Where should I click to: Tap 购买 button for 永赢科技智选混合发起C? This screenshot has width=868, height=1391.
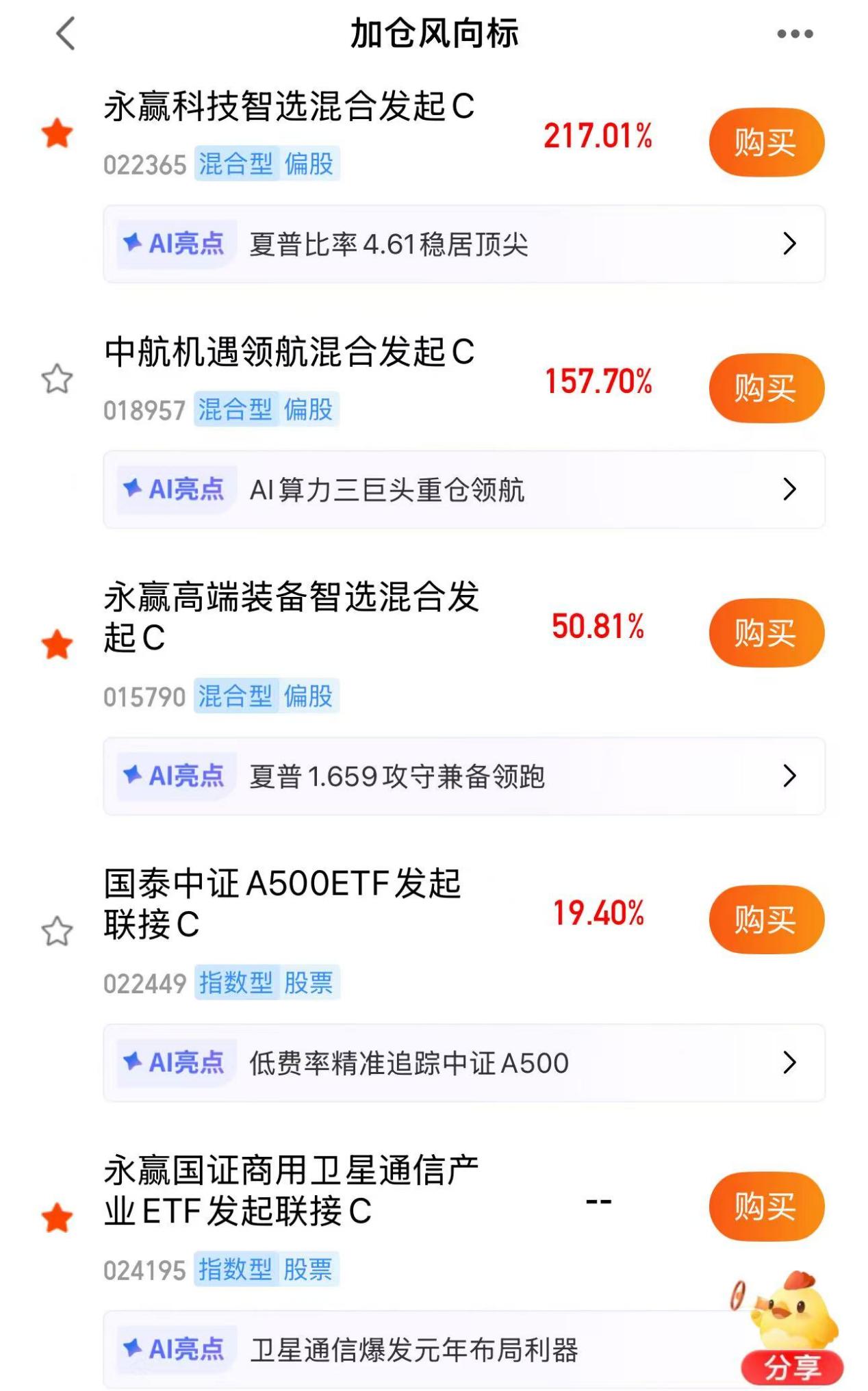pyautogui.click(x=767, y=144)
